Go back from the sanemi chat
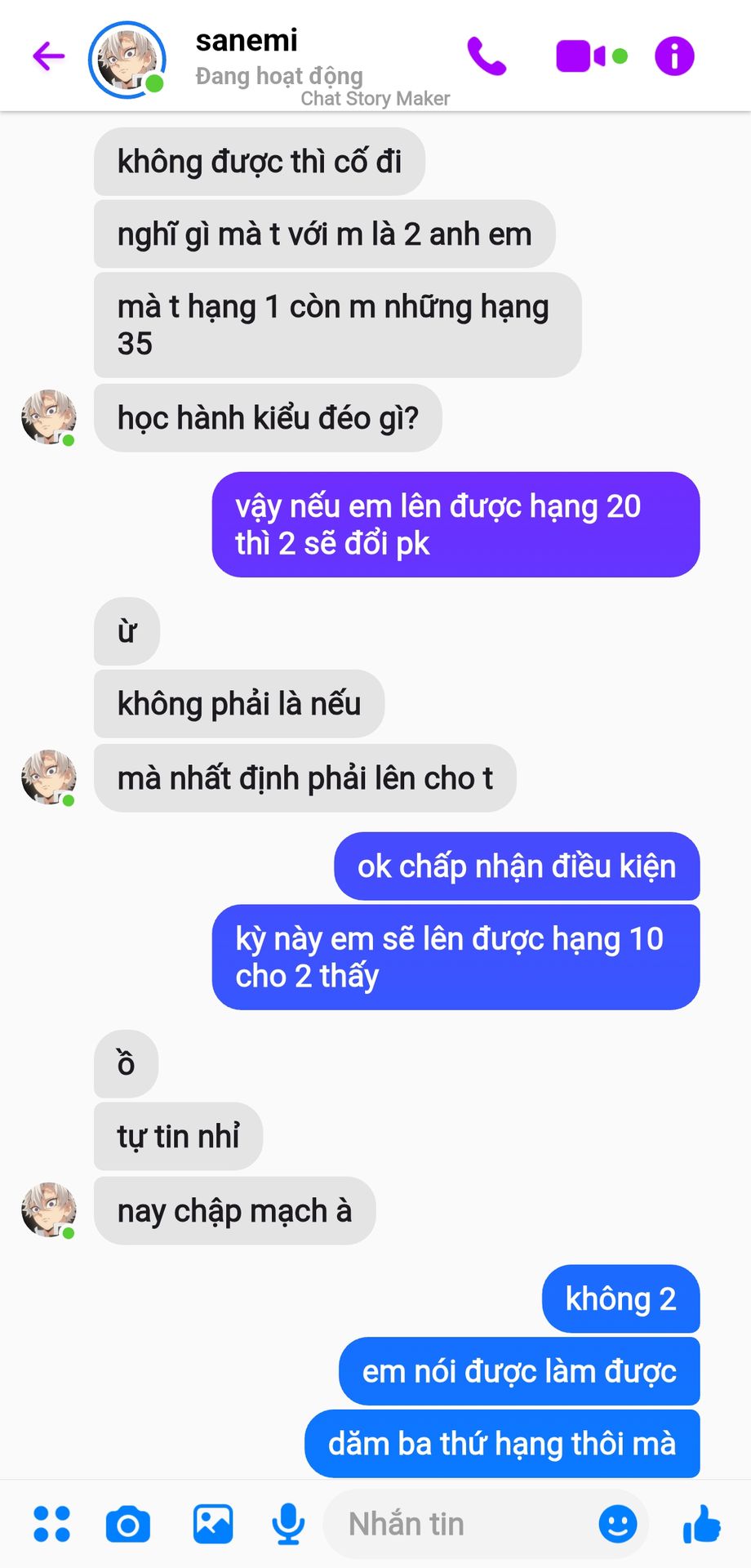The height and width of the screenshot is (1568, 751). click(x=48, y=56)
